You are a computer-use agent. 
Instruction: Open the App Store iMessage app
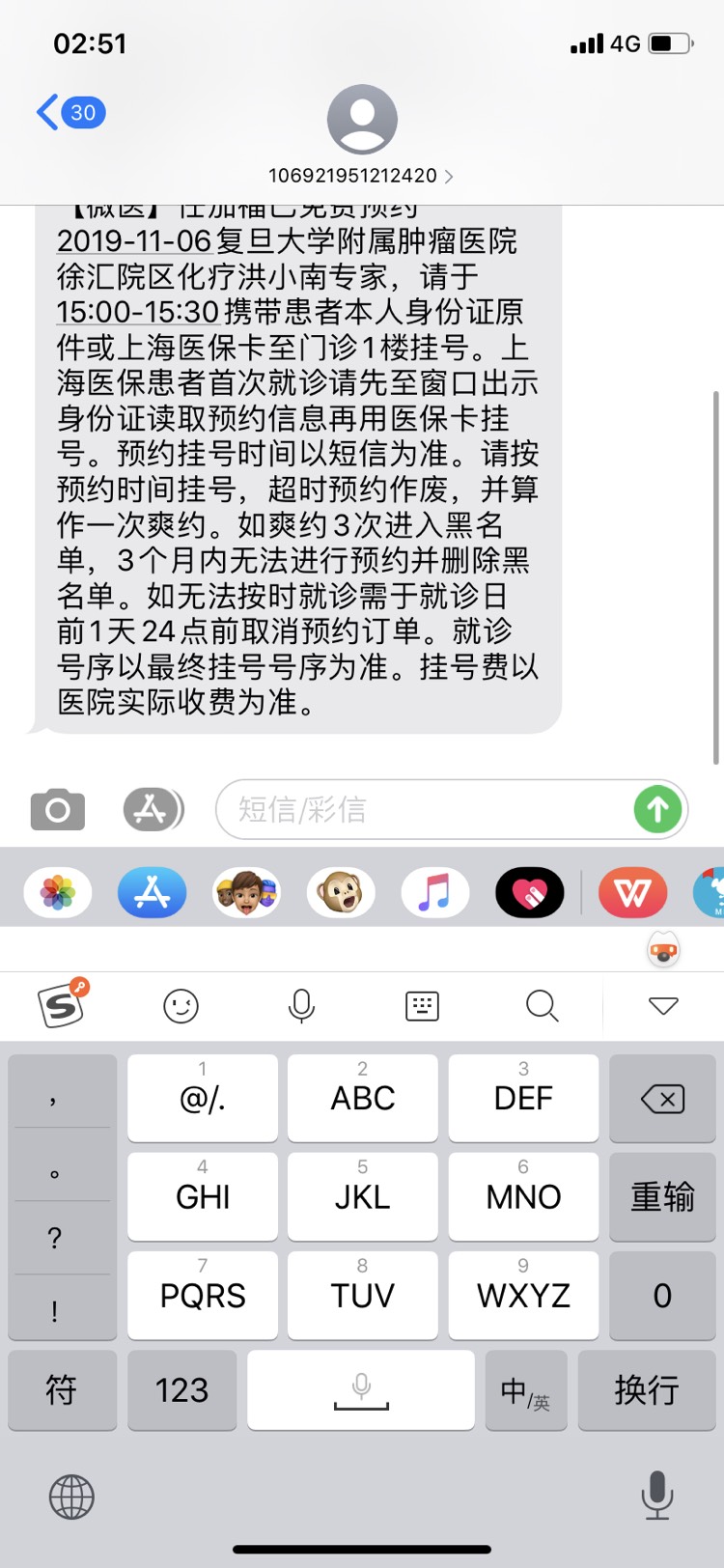pos(152,892)
